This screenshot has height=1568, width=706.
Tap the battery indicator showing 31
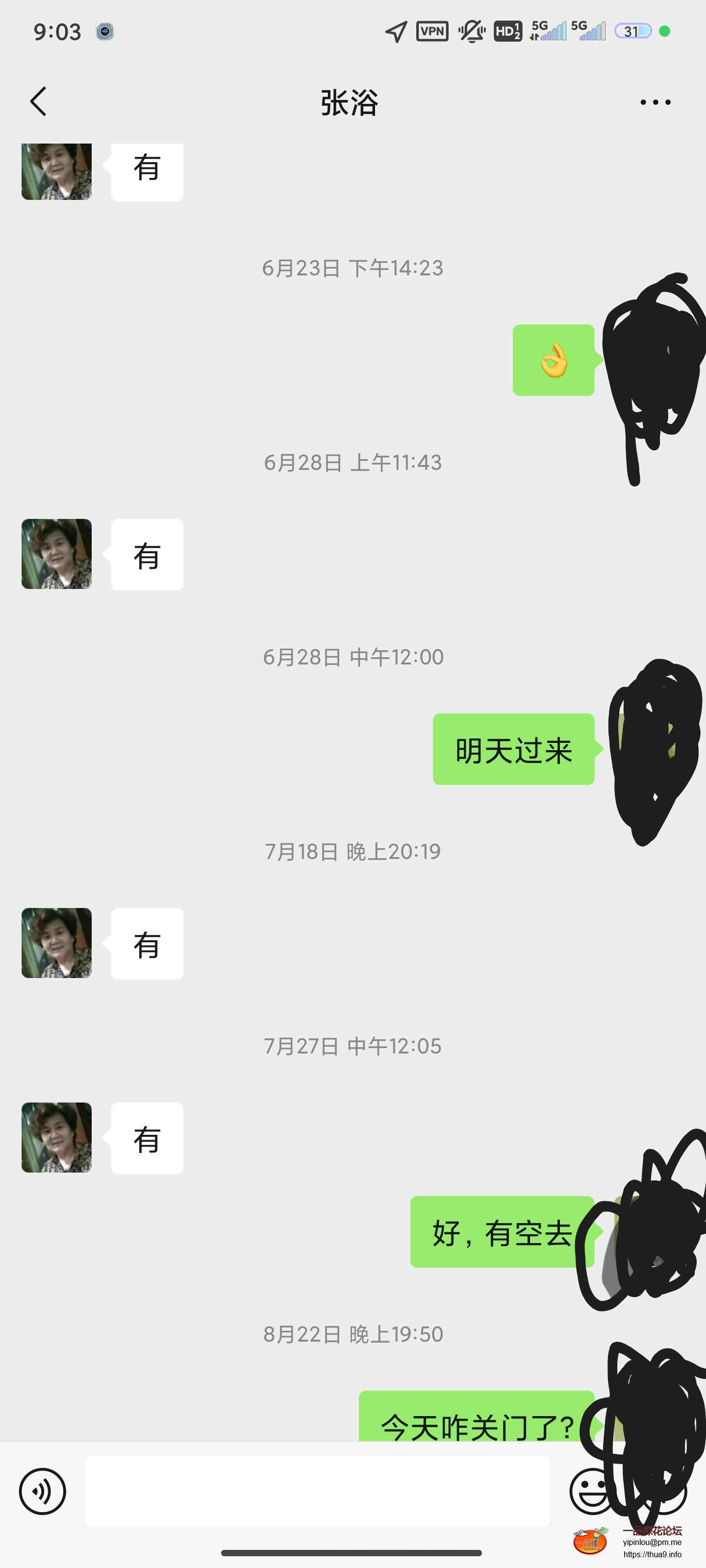point(633,30)
